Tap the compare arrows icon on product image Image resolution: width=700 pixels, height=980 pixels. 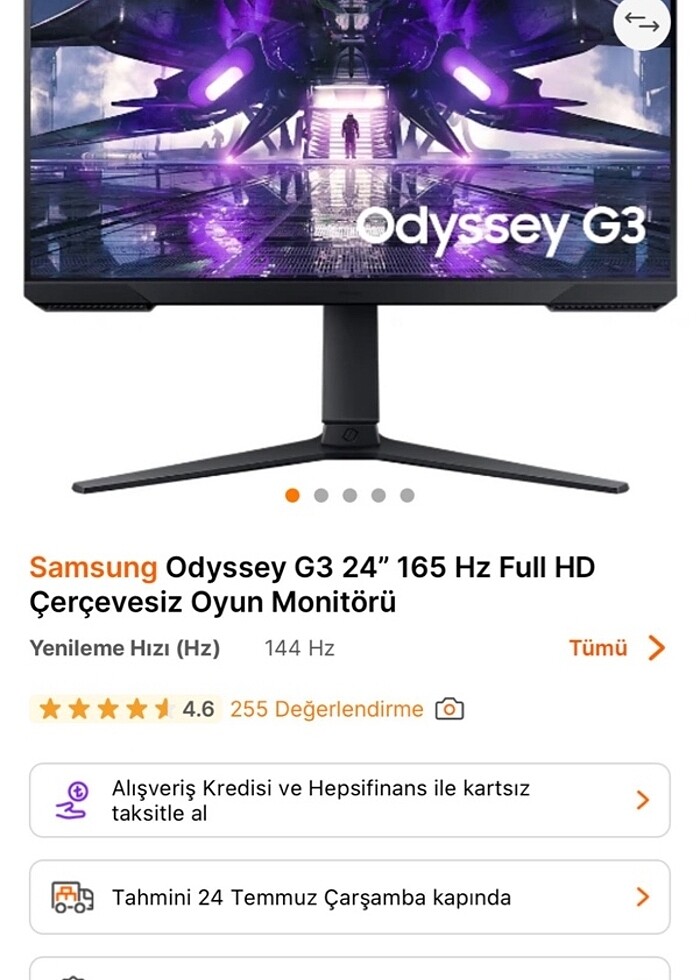pos(642,22)
